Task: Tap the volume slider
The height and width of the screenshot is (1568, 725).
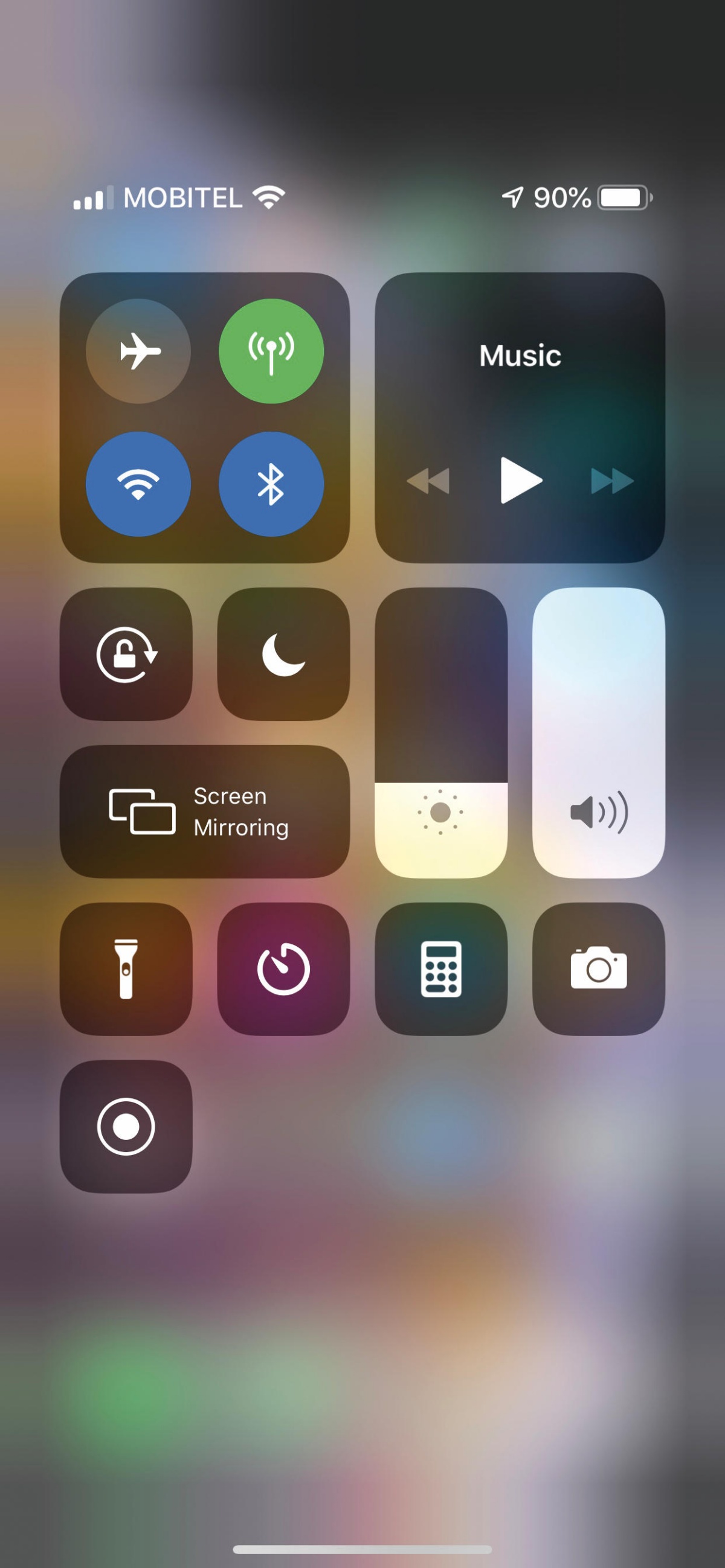Action: point(598,733)
